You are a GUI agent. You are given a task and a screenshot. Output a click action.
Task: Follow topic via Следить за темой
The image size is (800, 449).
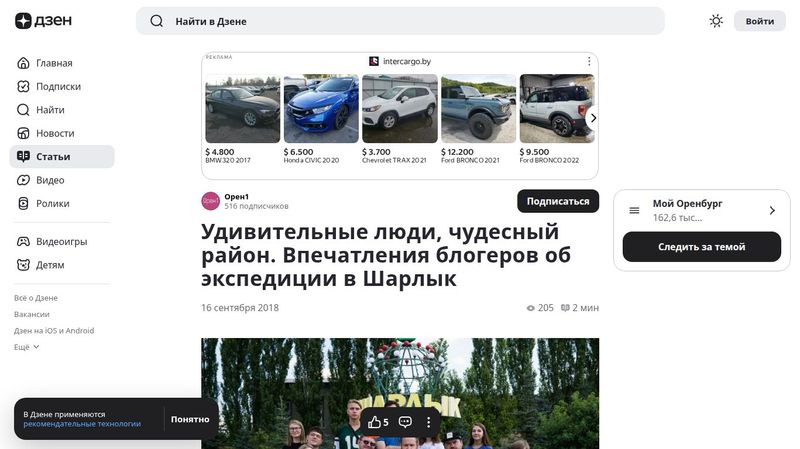[701, 247]
